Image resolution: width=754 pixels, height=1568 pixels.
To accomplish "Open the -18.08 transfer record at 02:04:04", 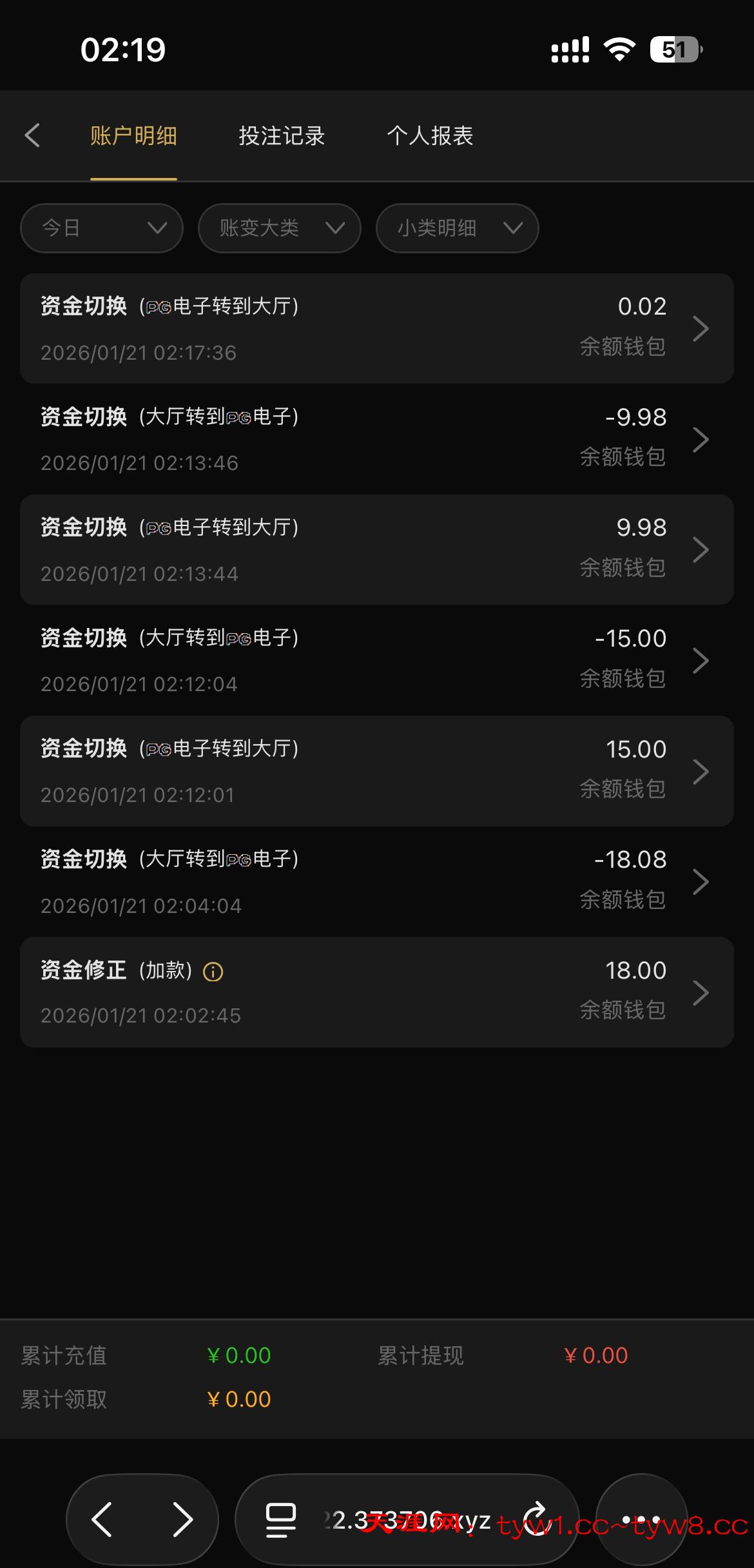I will tap(376, 882).
